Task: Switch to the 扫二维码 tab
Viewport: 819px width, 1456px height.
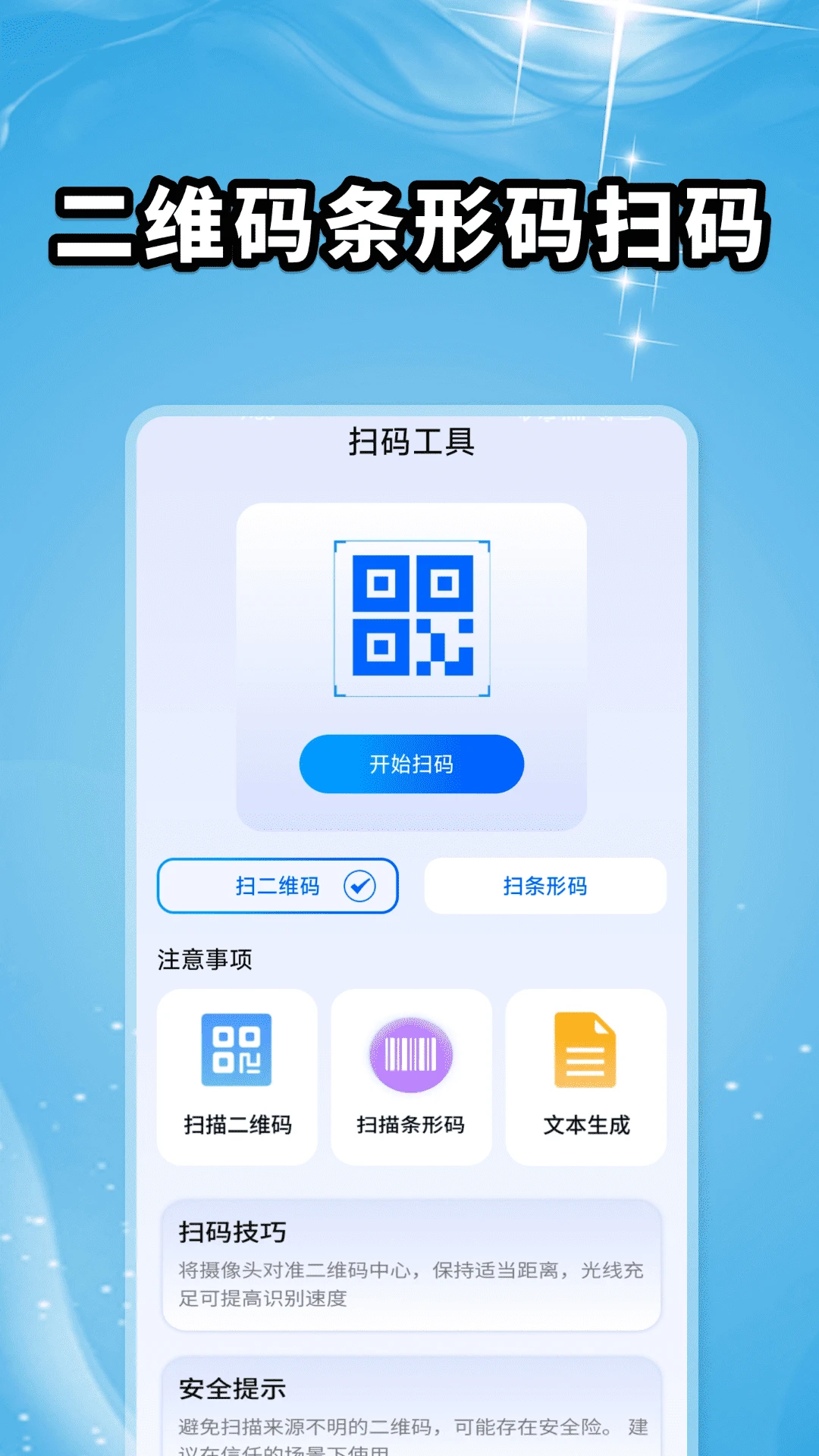Action: pyautogui.click(x=276, y=886)
